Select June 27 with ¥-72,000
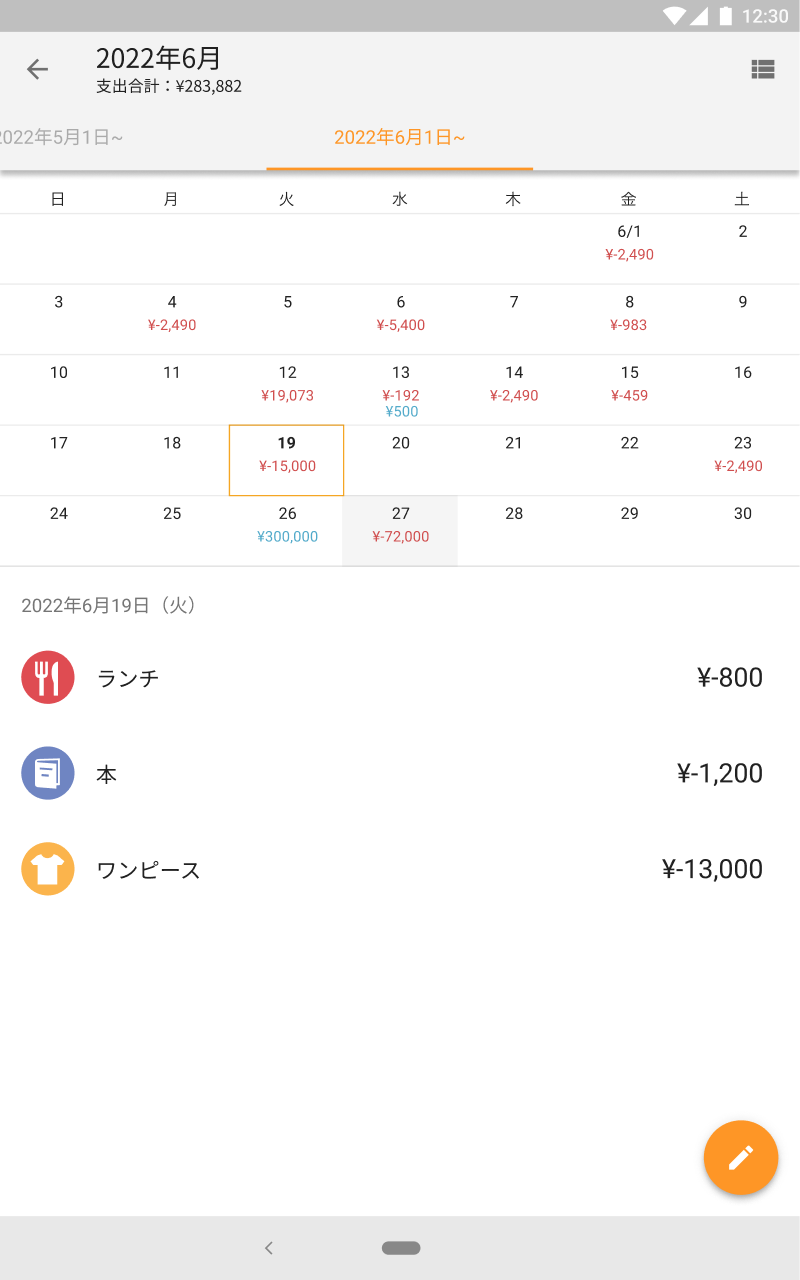This screenshot has height=1280, width=800. tap(400, 530)
